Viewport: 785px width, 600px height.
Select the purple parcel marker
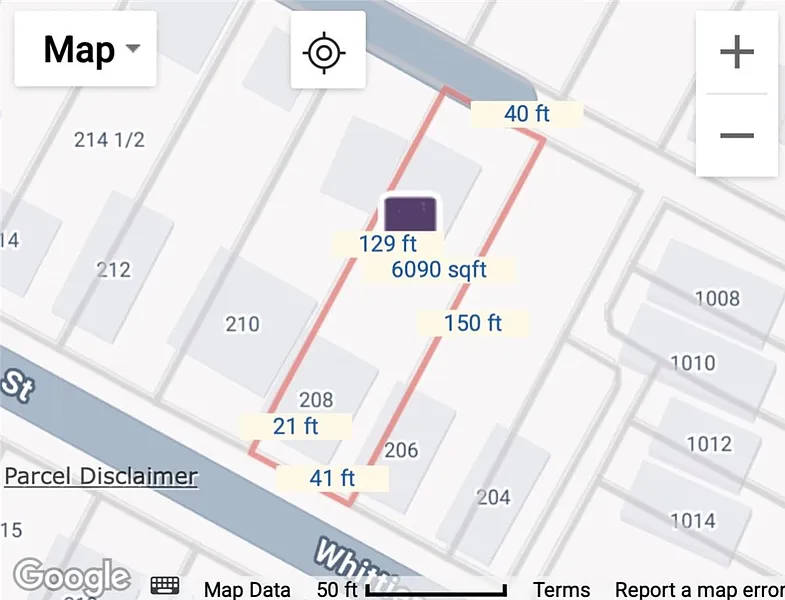click(x=411, y=213)
